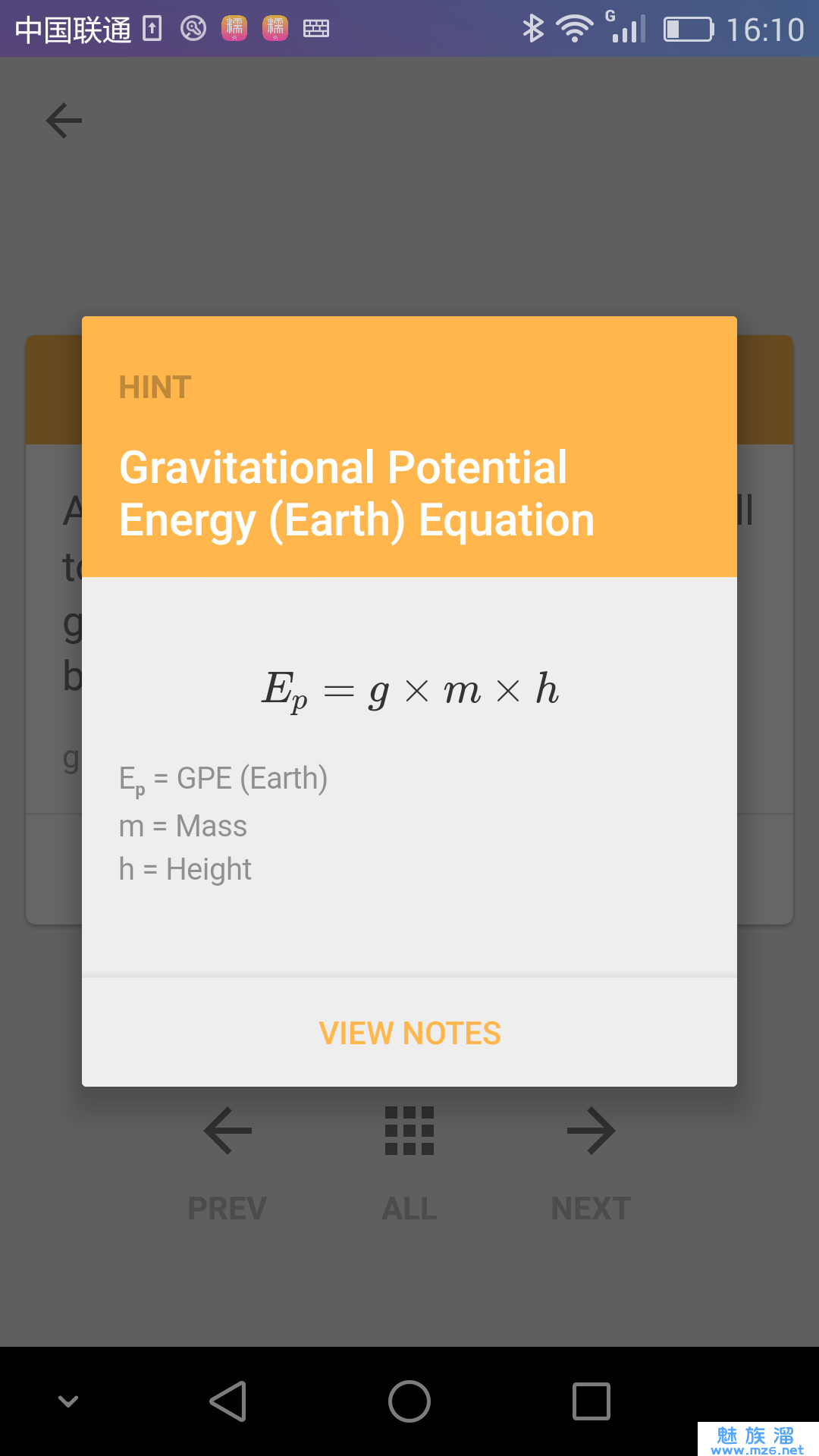The width and height of the screenshot is (819, 1456).
Task: Open View Notes in the hint dialog
Action: tap(409, 1033)
